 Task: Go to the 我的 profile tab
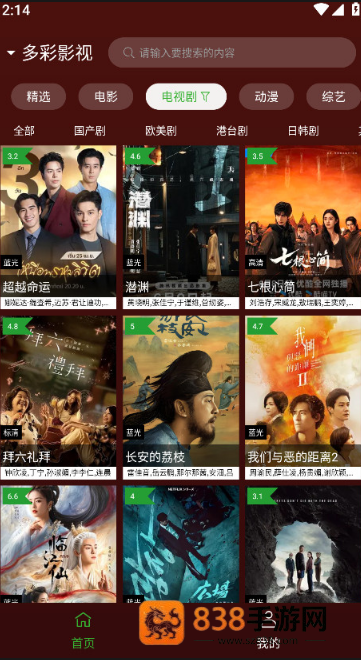pyautogui.click(x=268, y=630)
